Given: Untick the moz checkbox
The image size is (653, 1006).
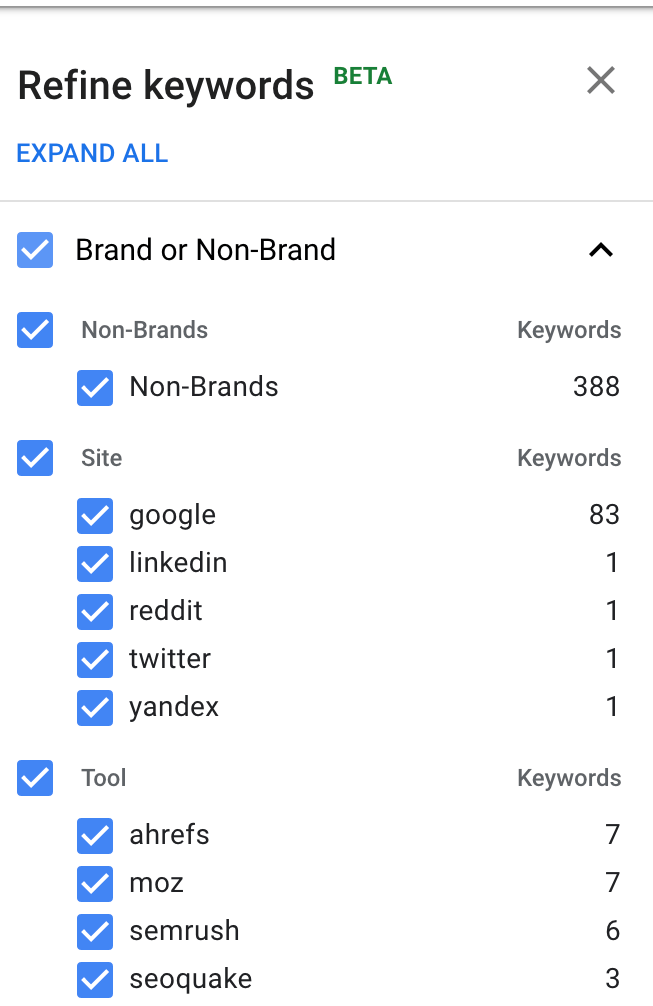Looking at the screenshot, I should point(95,883).
